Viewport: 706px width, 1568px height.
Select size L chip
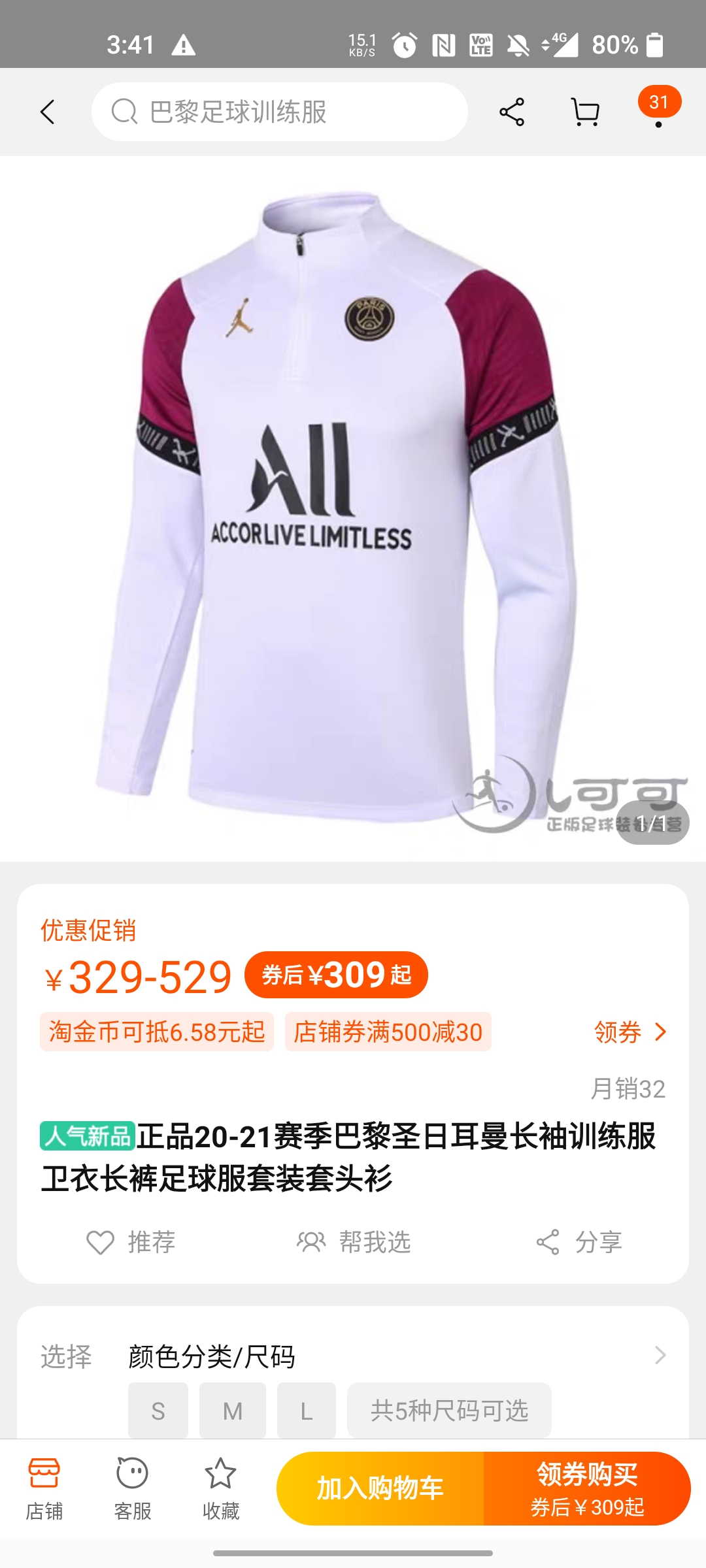click(x=307, y=1411)
